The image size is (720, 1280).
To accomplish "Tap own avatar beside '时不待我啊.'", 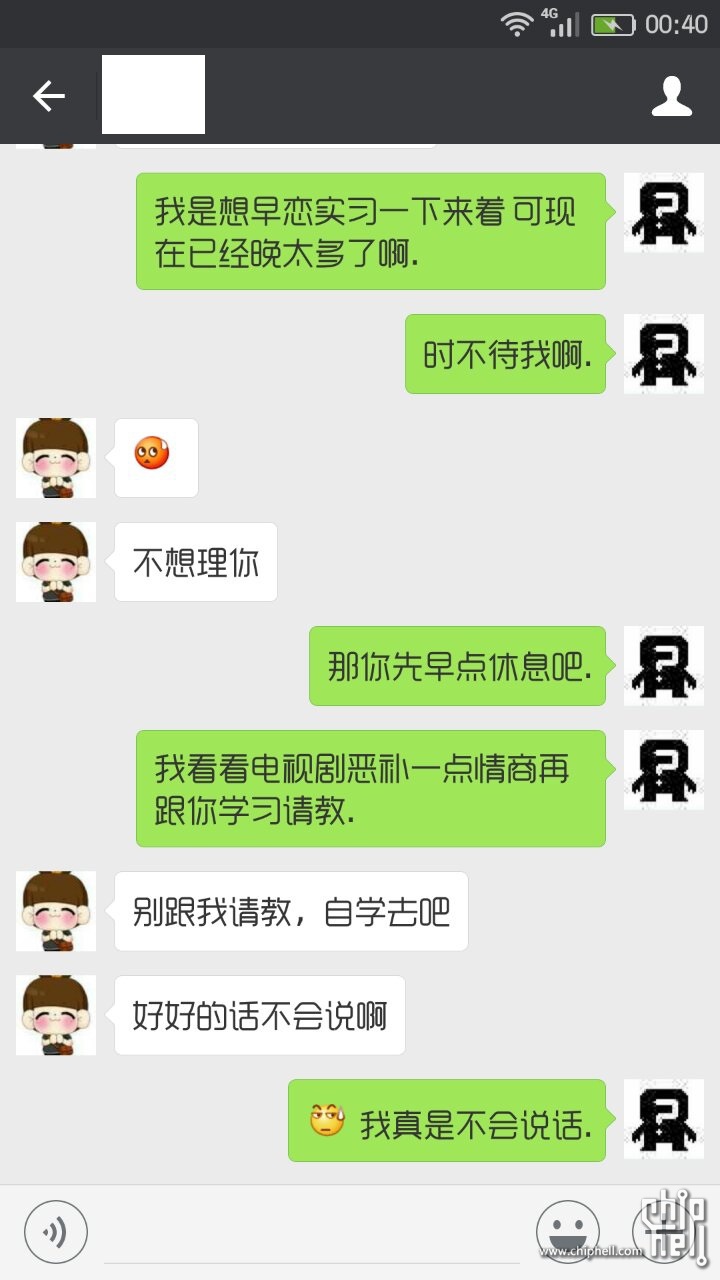I will (x=664, y=353).
